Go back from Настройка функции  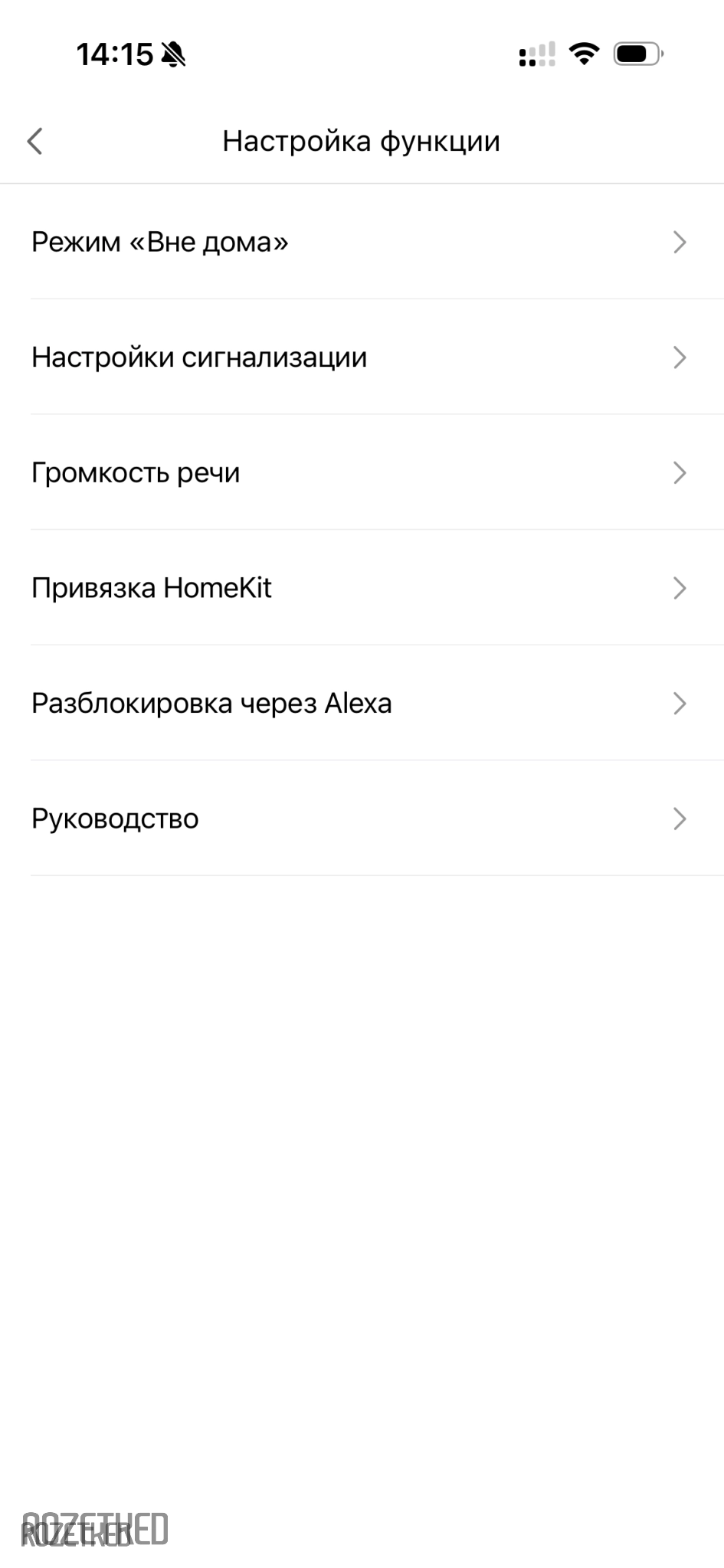(x=35, y=142)
